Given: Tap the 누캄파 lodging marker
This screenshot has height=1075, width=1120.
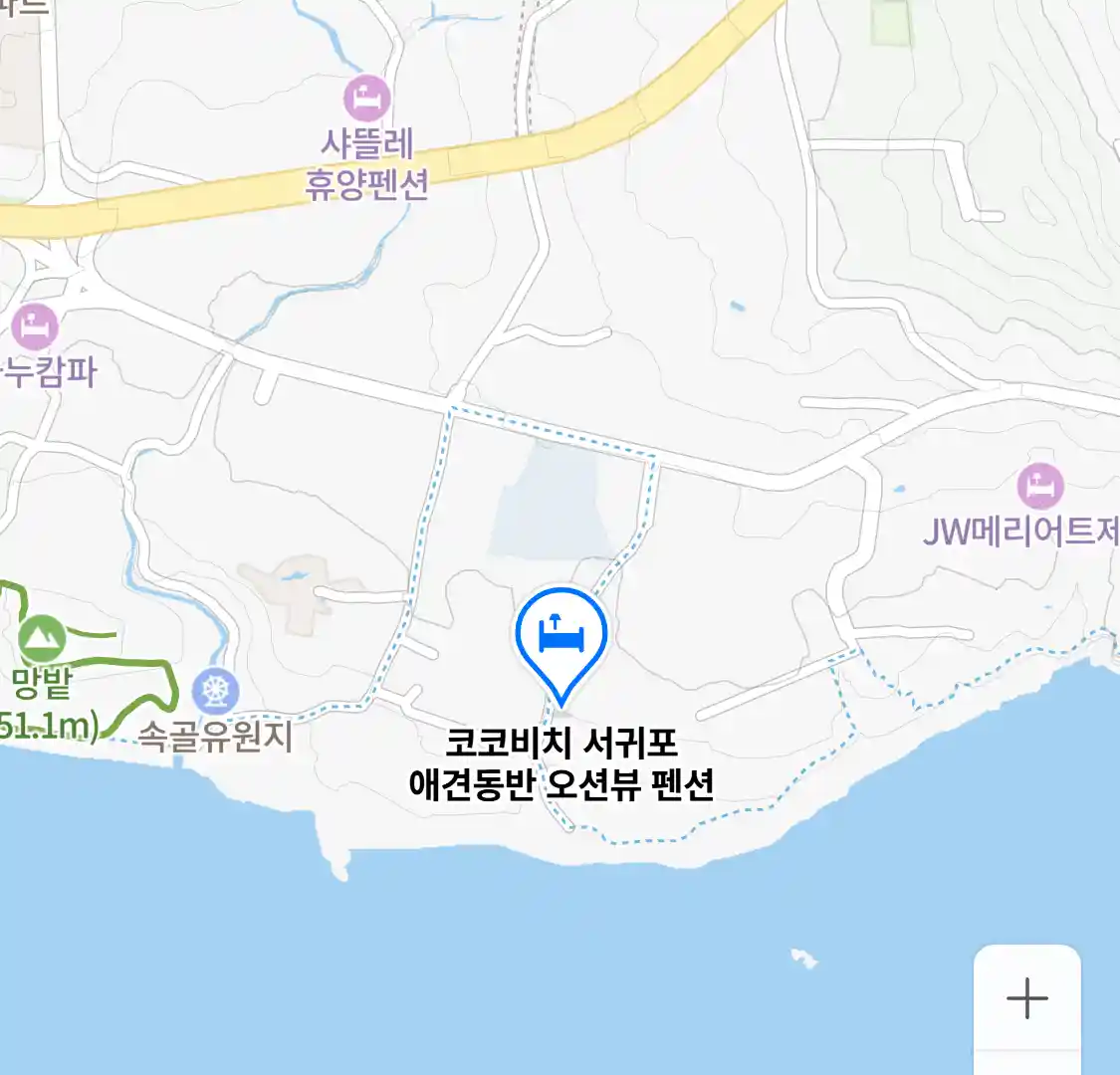Looking at the screenshot, I should click(36, 326).
